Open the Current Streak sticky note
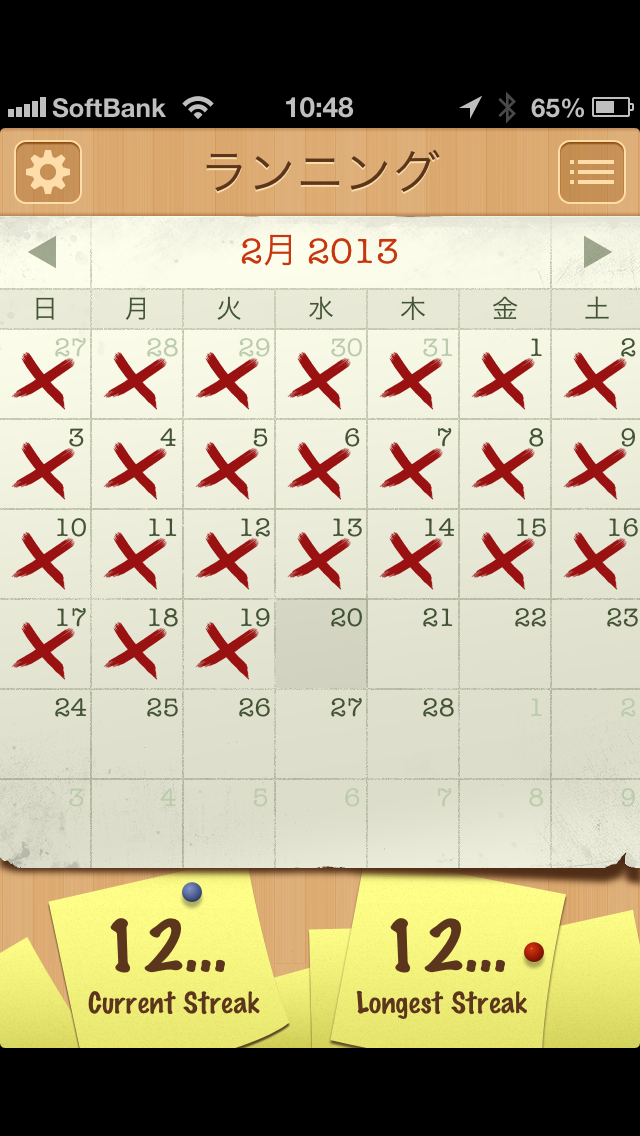 pos(170,965)
